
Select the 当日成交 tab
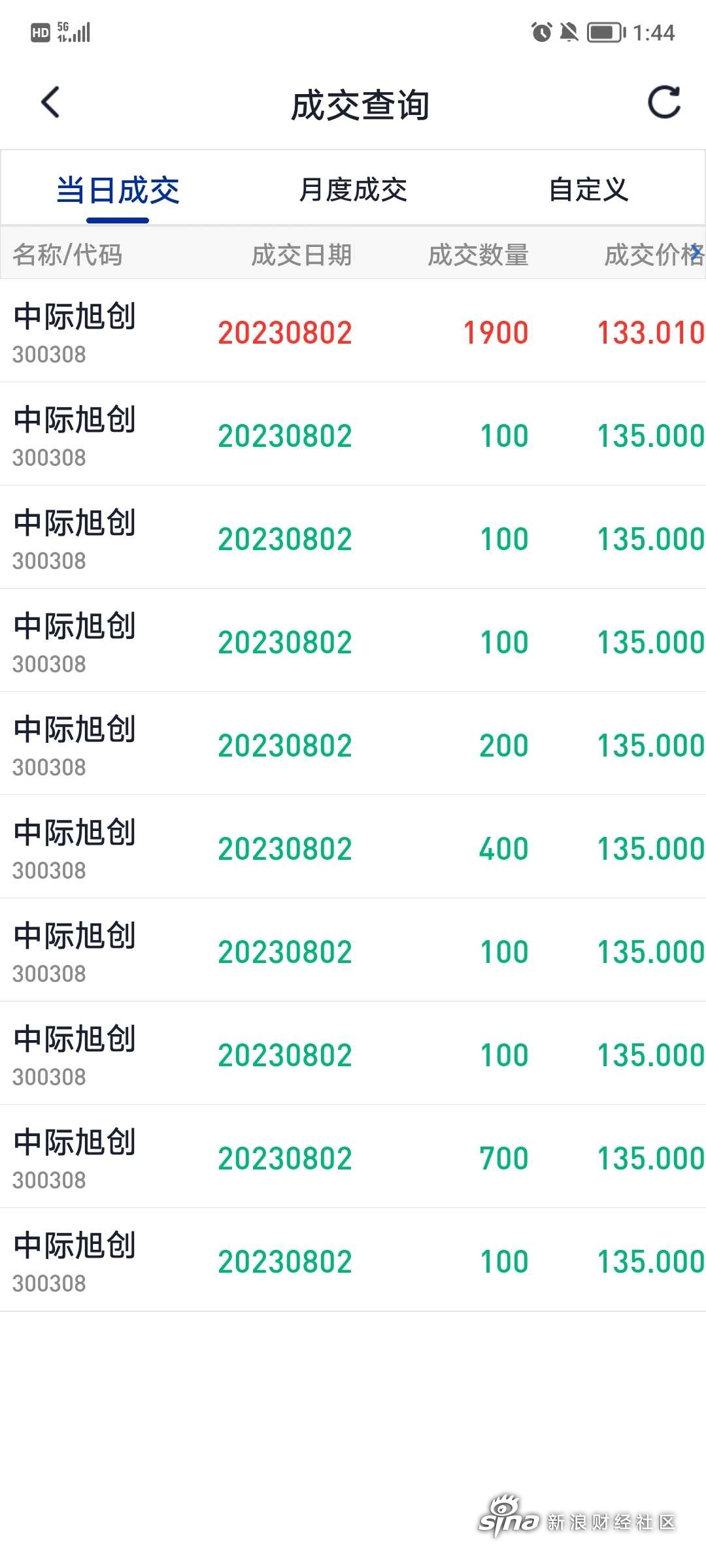point(118,190)
